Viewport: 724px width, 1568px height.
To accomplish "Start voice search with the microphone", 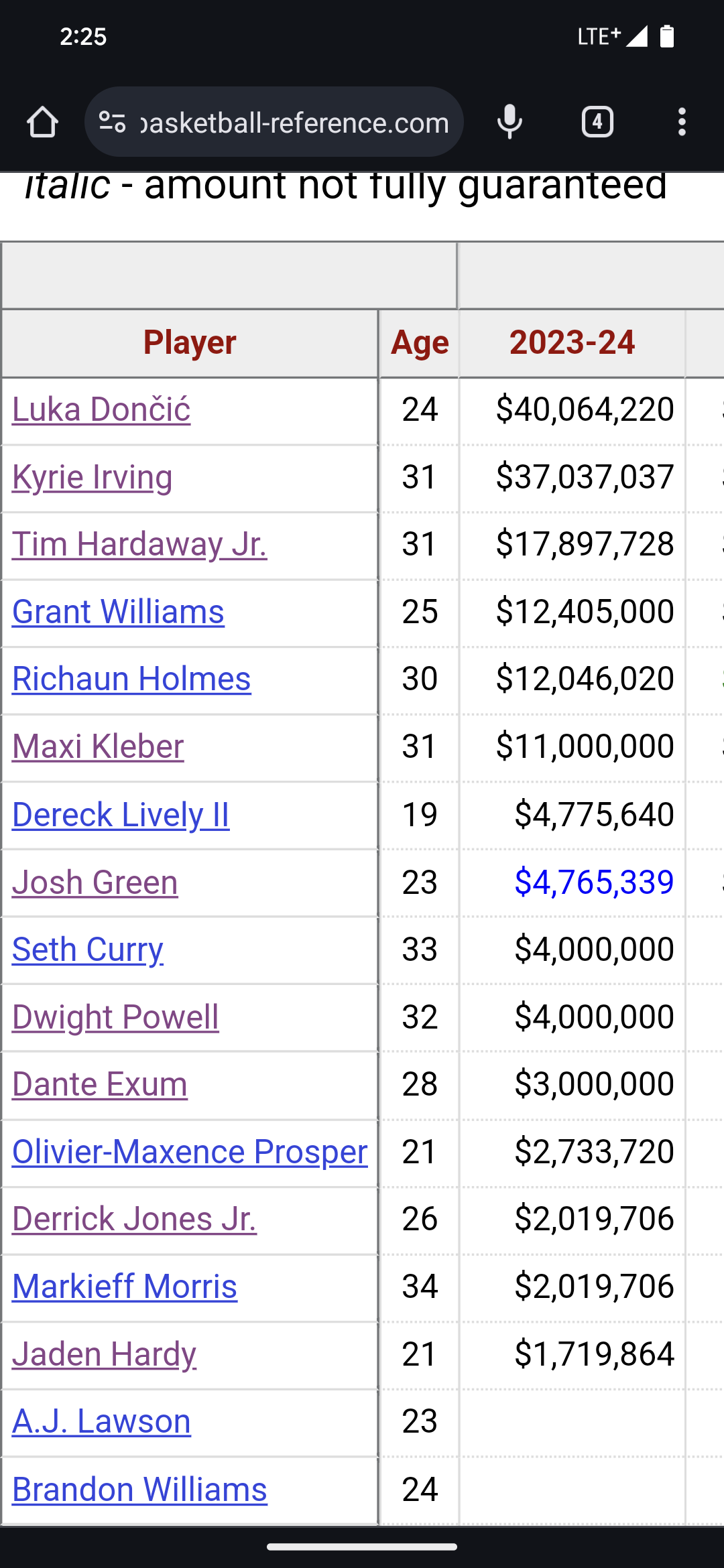I will tap(509, 123).
